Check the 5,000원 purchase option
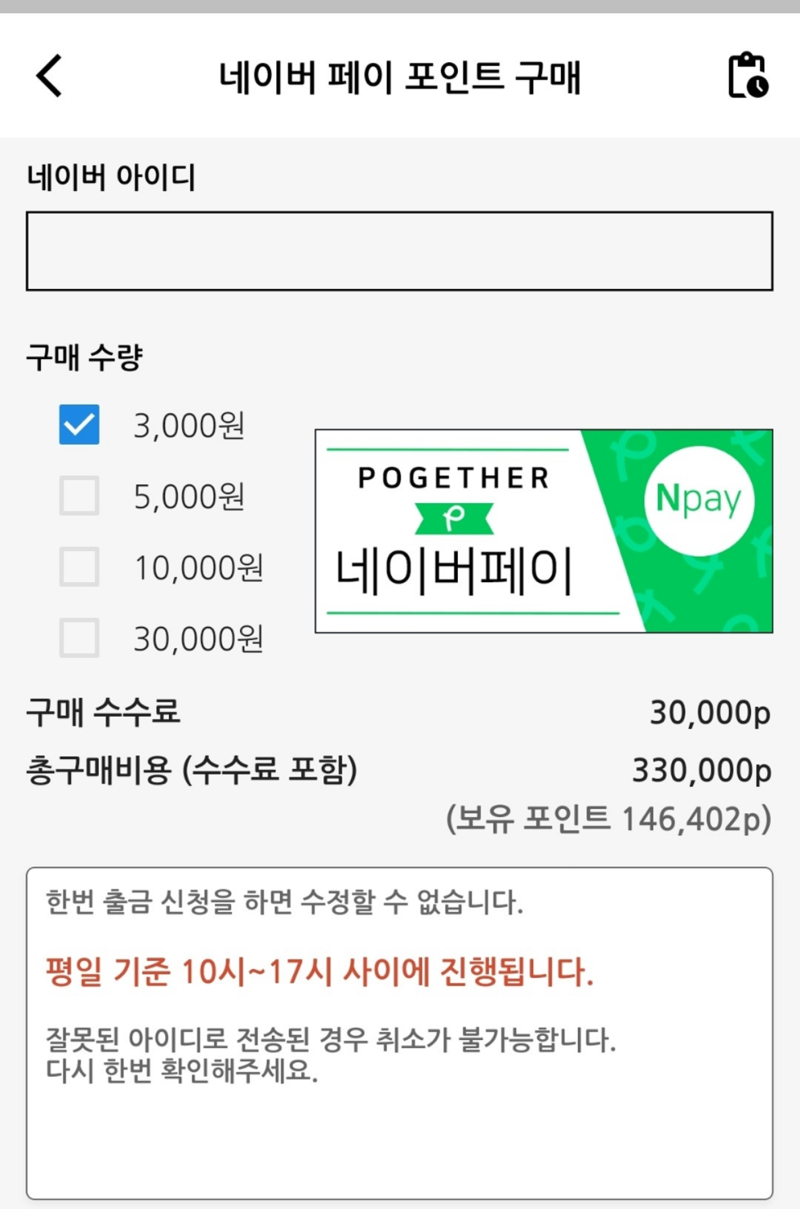This screenshot has height=1209, width=800. pyautogui.click(x=78, y=496)
